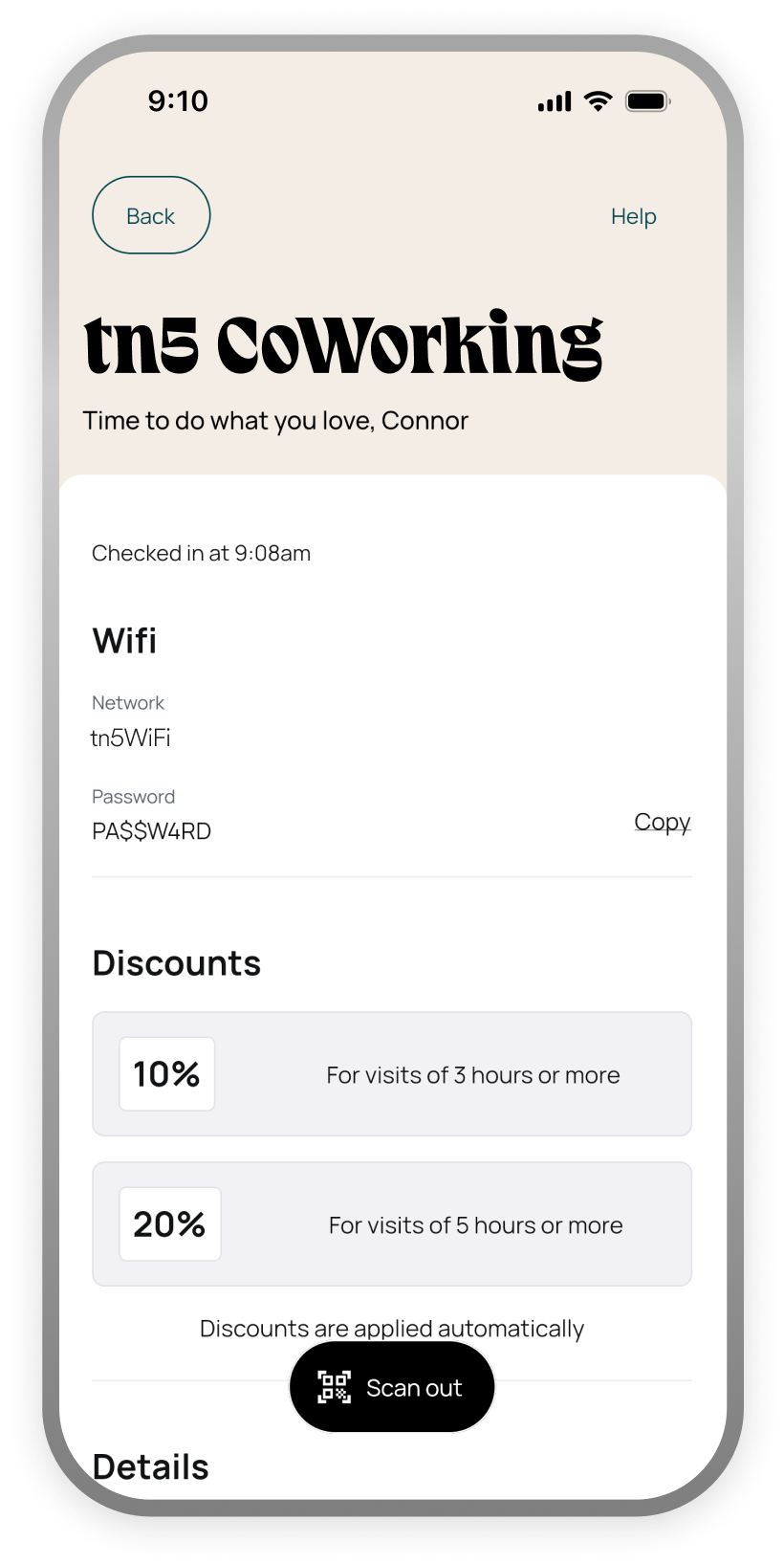Tap the Scan out button
The width and height of the screenshot is (784, 1564).
(392, 1387)
